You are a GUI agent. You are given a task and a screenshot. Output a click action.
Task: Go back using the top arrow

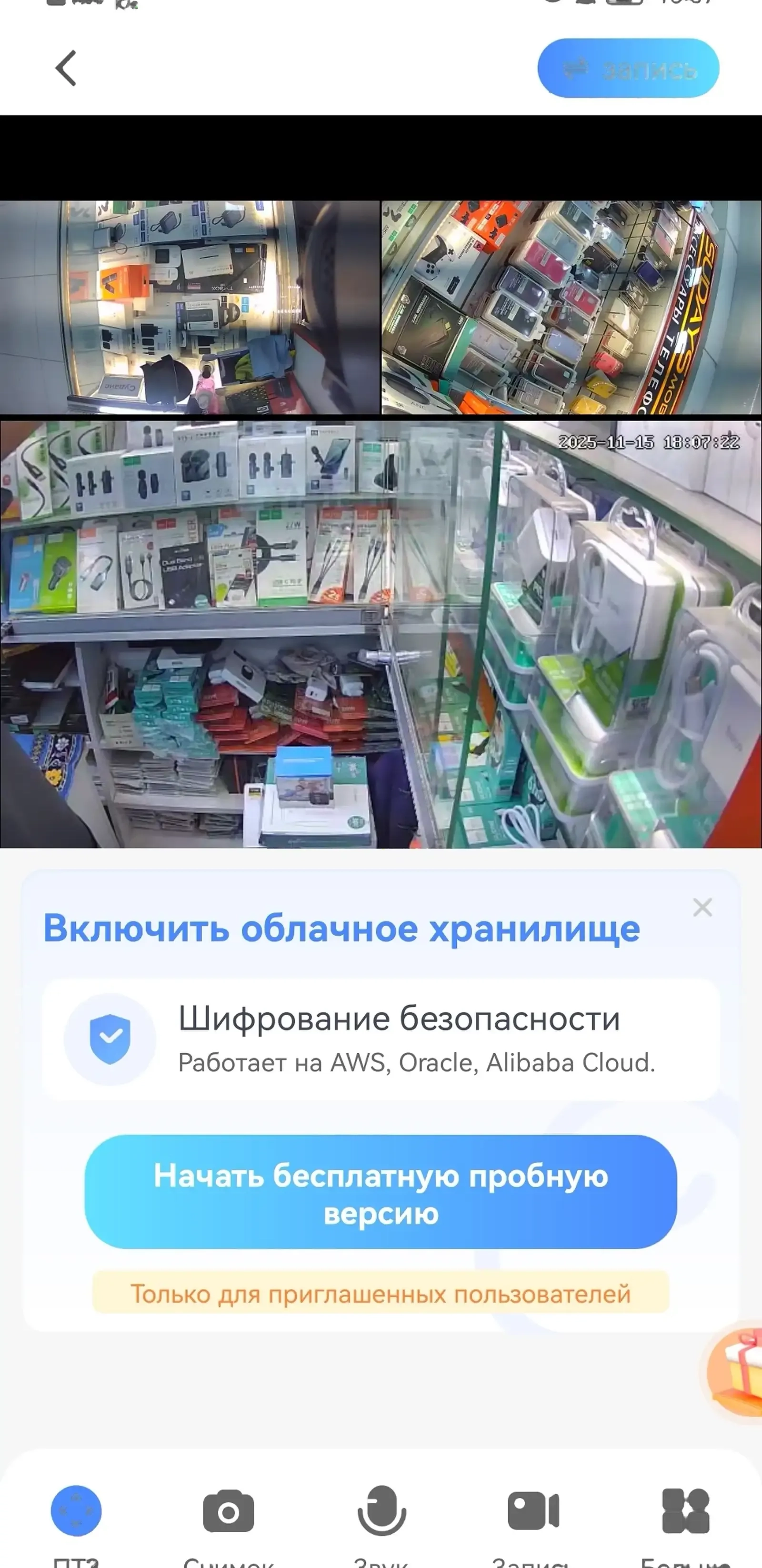[x=66, y=68]
